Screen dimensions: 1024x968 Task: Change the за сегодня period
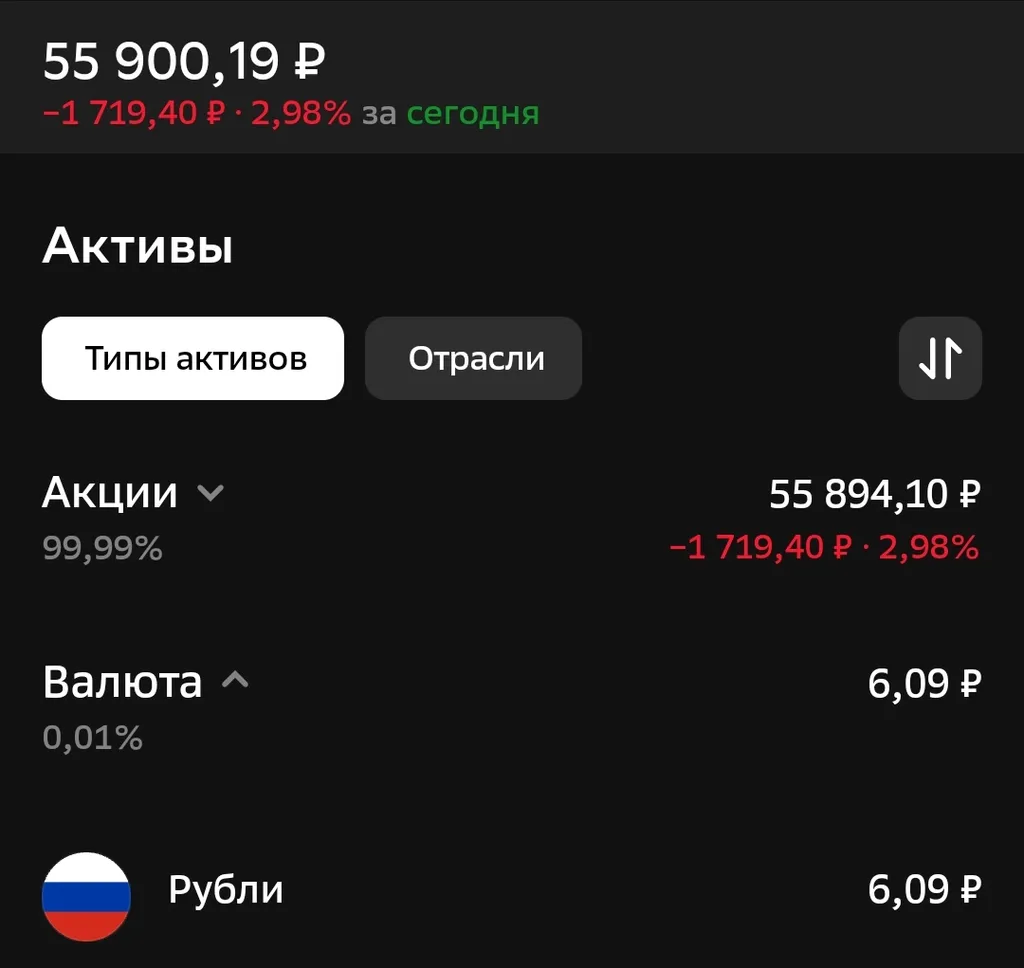coord(472,113)
